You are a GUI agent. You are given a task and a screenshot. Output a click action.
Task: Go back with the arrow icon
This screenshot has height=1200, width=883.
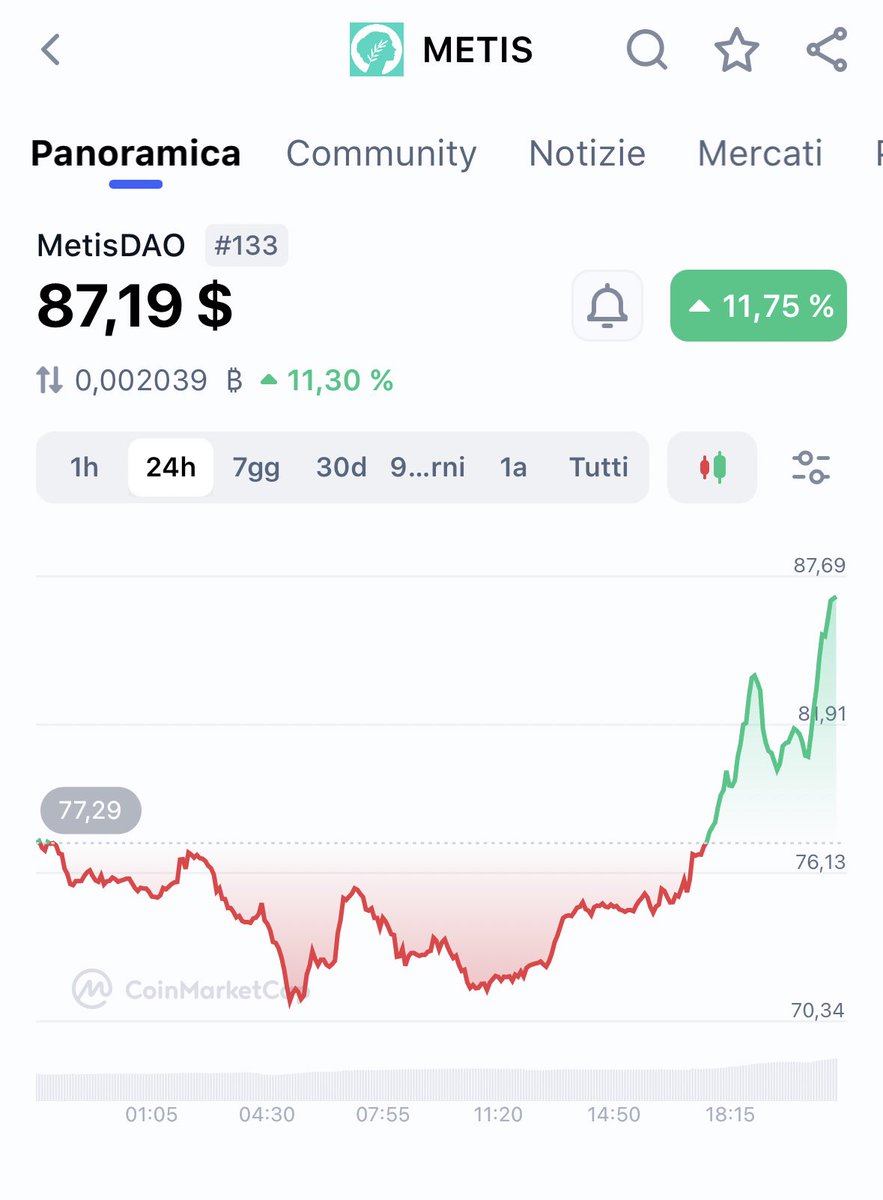pyautogui.click(x=51, y=50)
